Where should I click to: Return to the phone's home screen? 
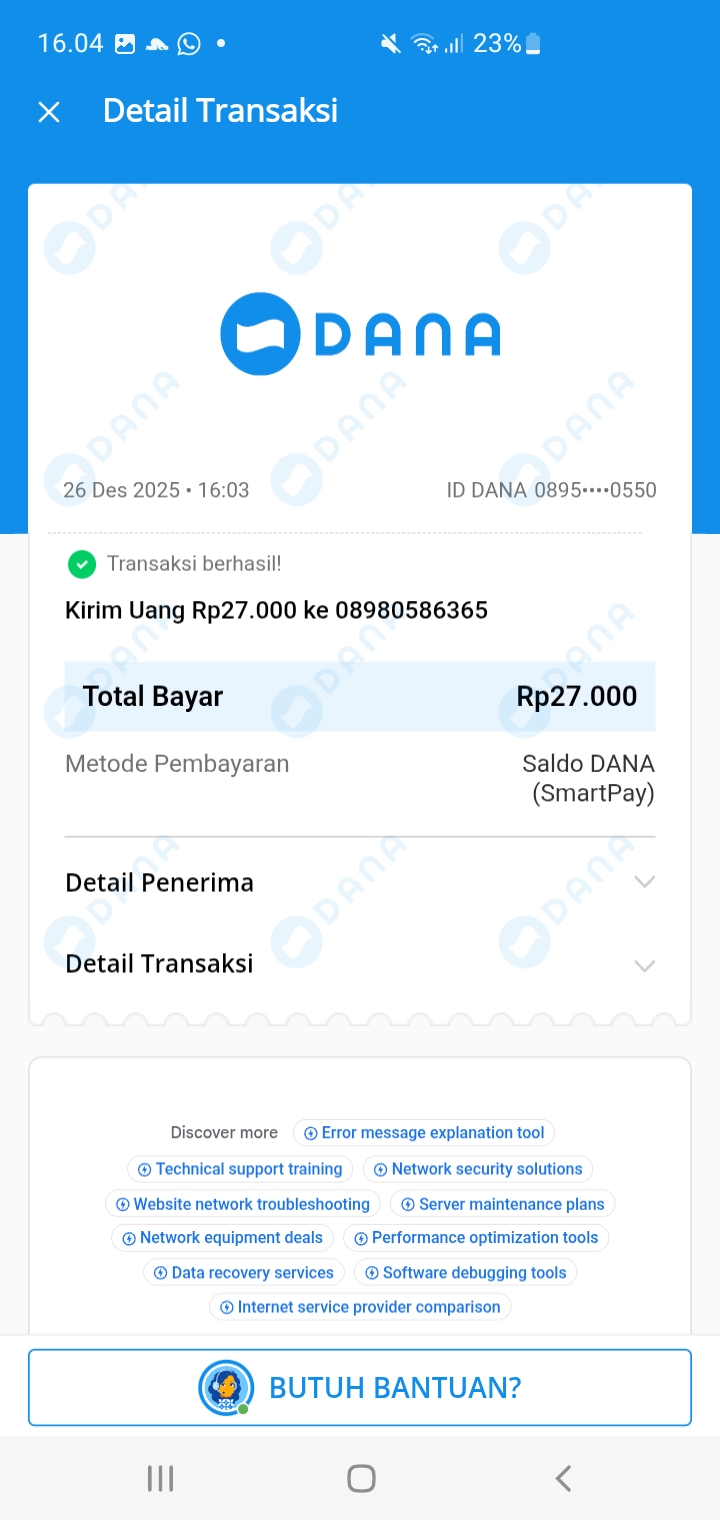tap(361, 1478)
